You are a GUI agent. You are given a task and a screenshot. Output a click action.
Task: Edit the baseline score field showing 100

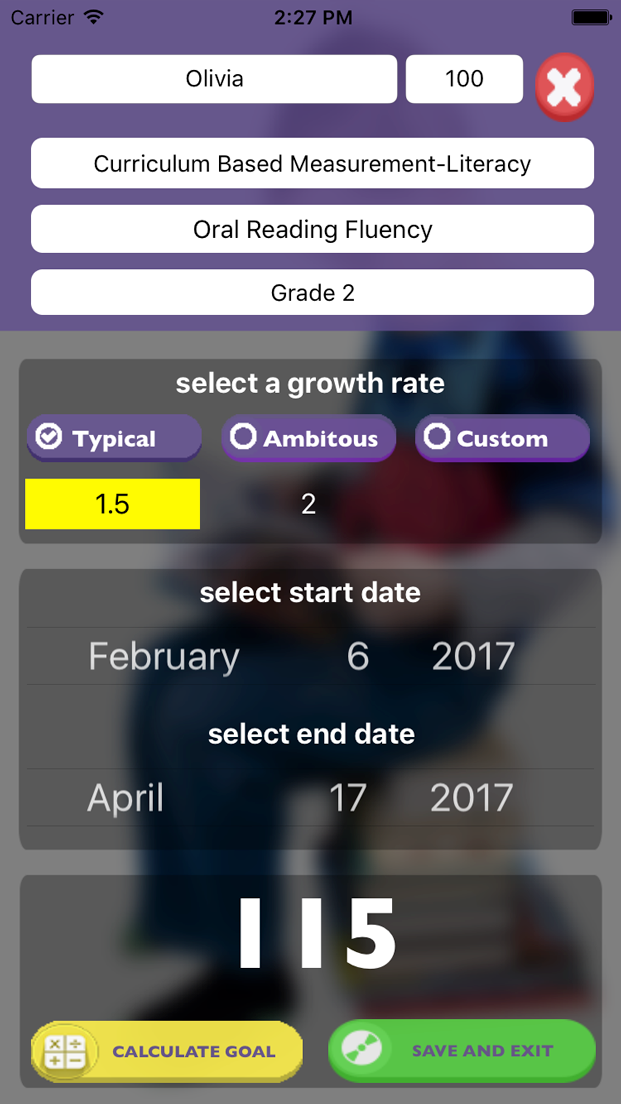coord(464,79)
